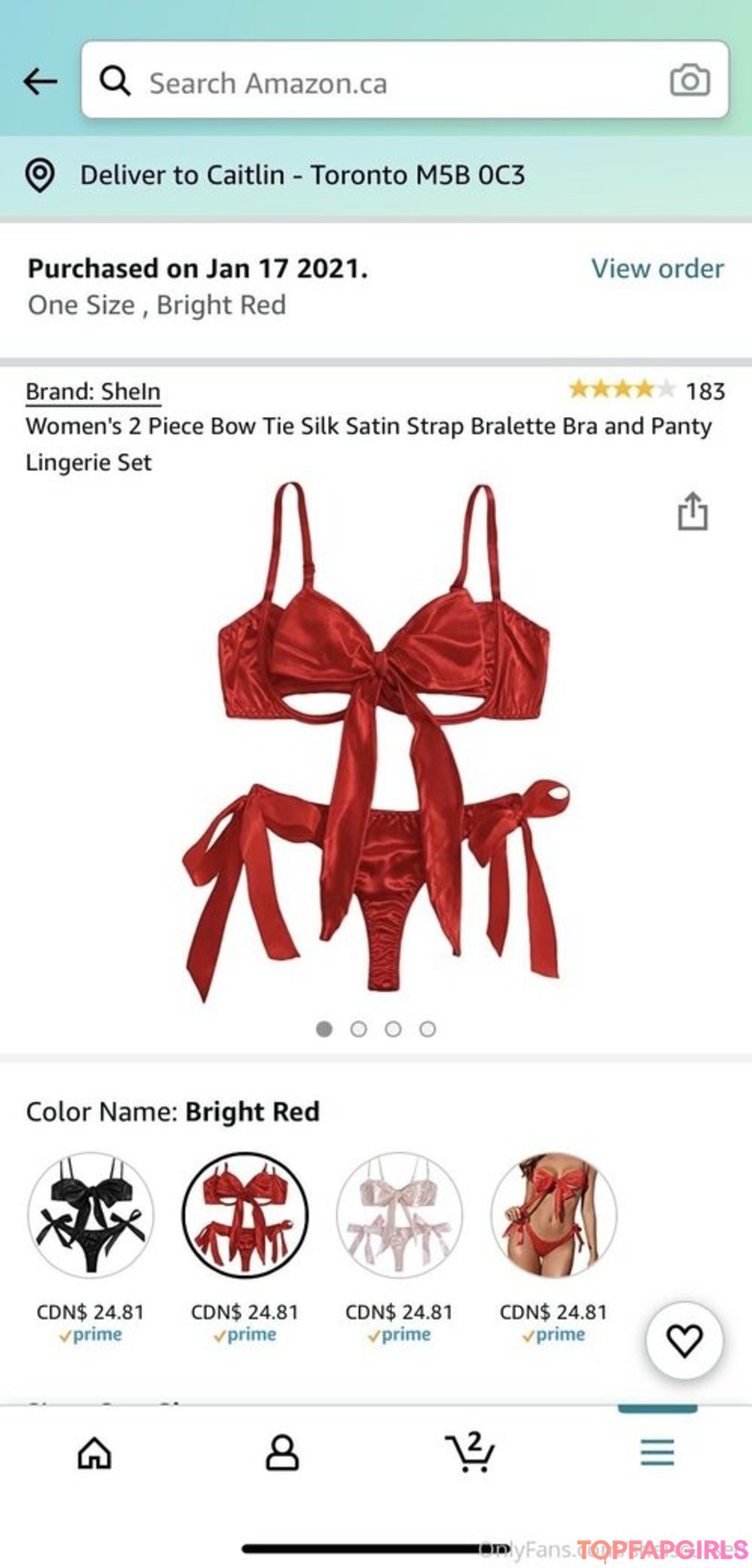Open camera search in search bar
The height and width of the screenshot is (1568, 752).
(689, 81)
